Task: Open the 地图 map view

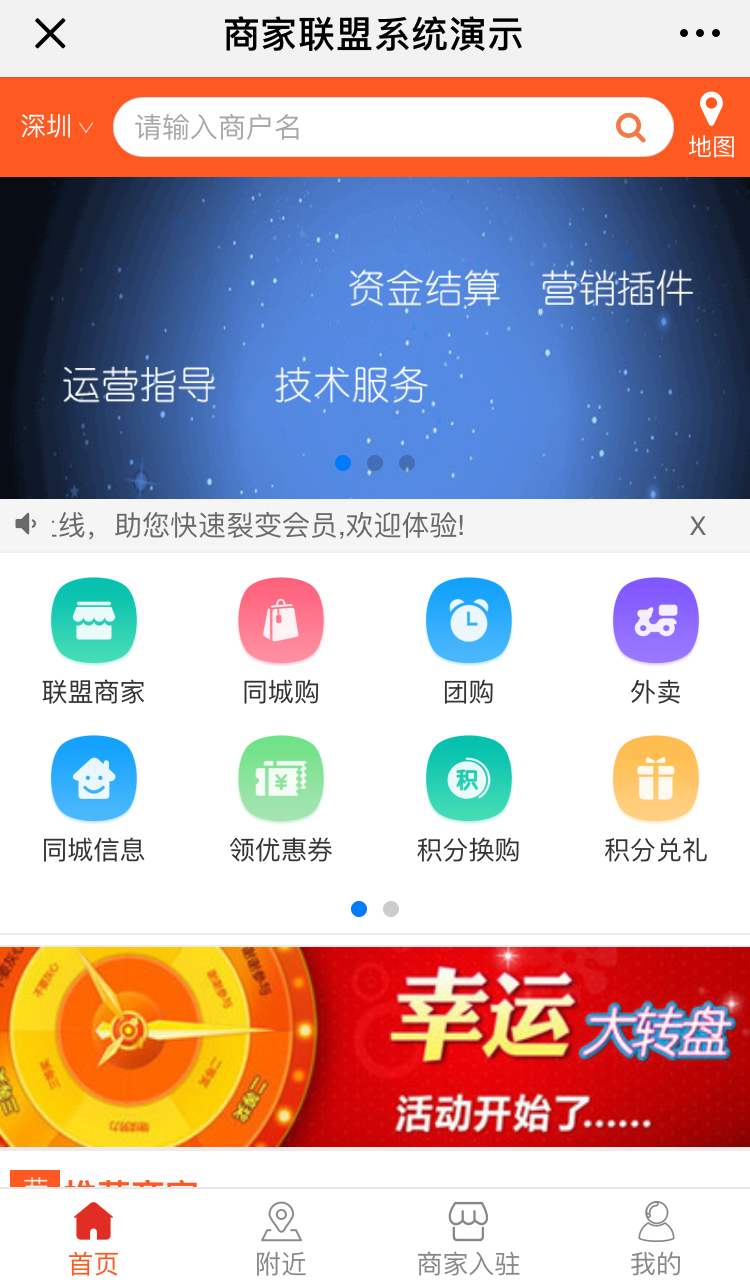Action: click(x=711, y=126)
